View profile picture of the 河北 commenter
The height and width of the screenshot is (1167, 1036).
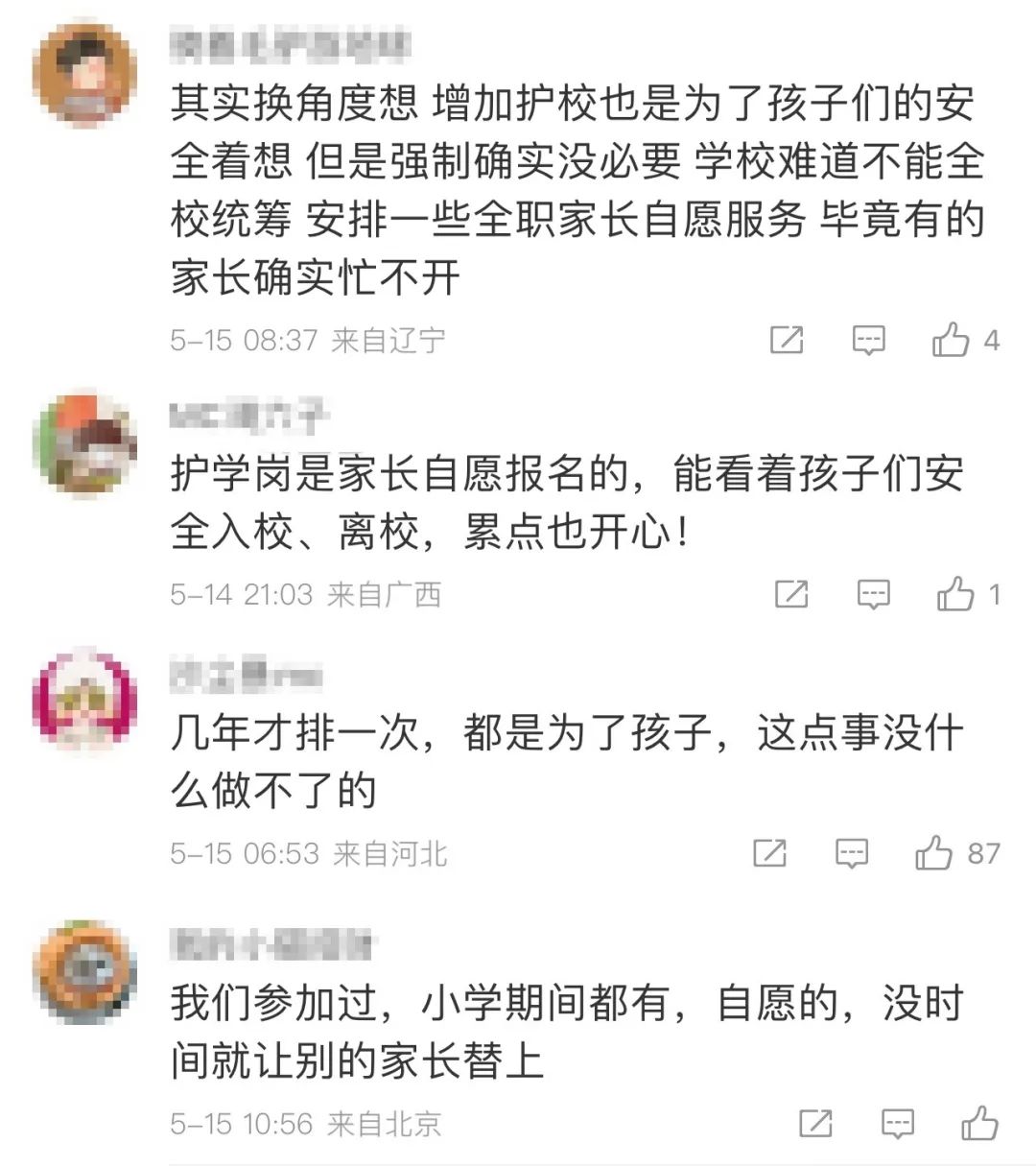pos(84,700)
